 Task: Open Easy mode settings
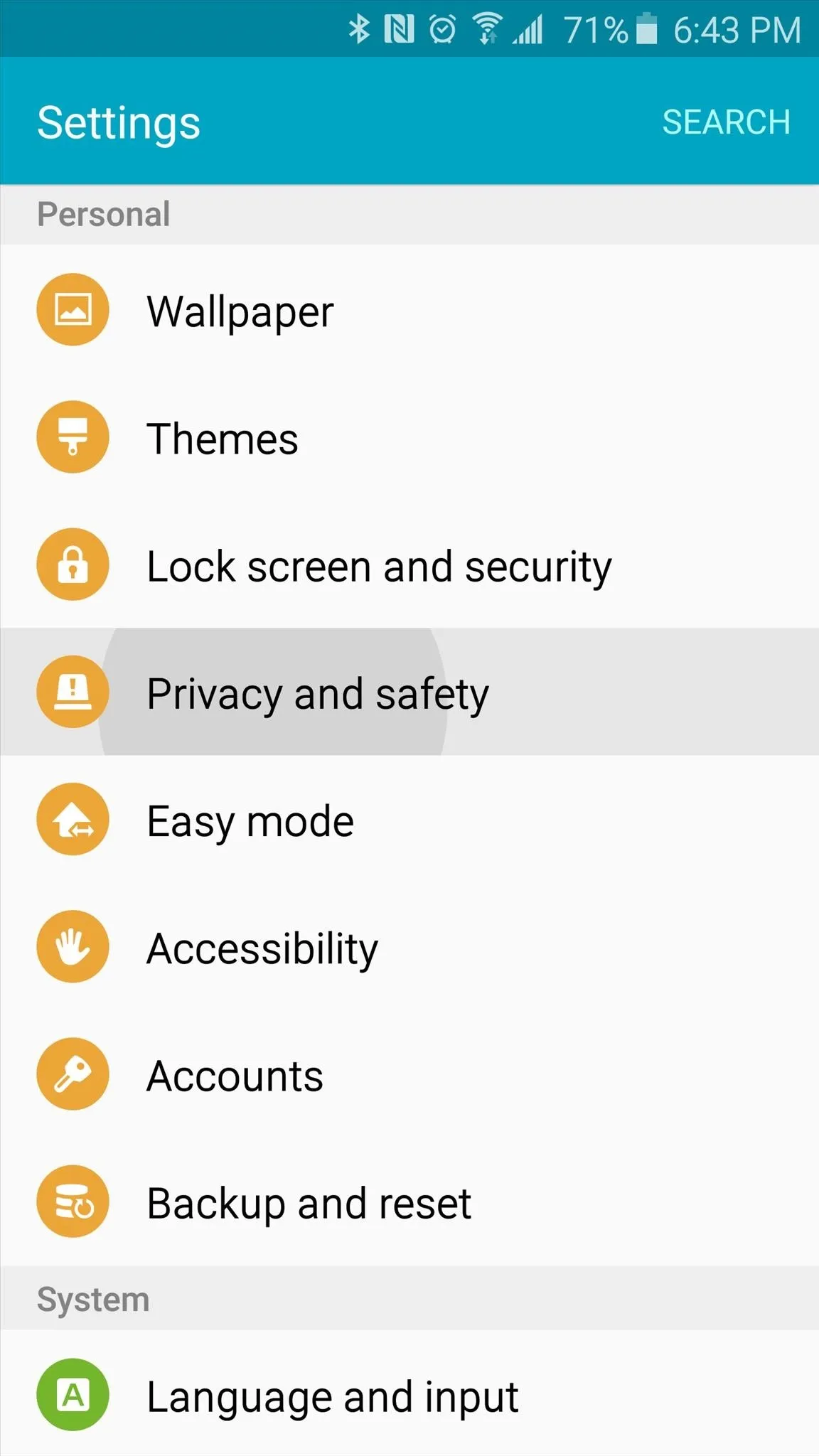click(409, 819)
